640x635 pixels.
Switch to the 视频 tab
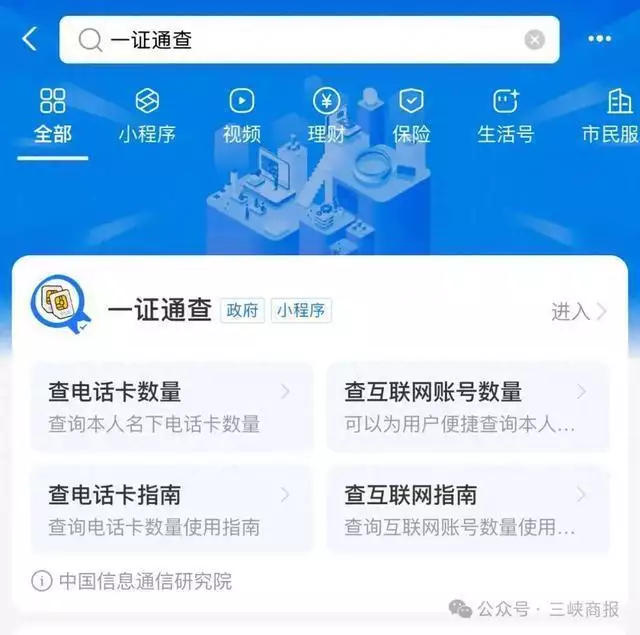tap(241, 116)
